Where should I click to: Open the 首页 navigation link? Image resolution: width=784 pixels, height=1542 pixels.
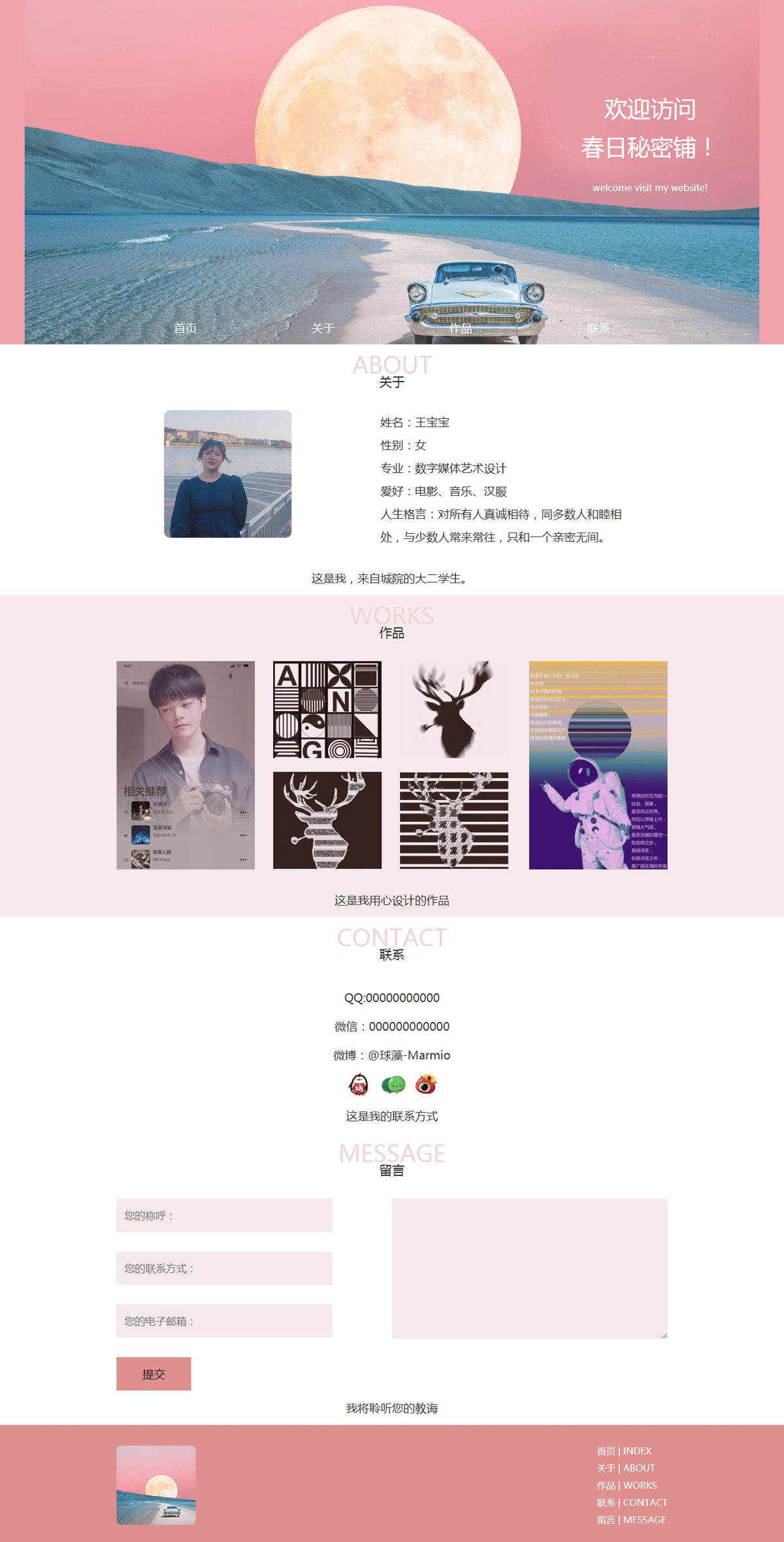click(x=186, y=328)
